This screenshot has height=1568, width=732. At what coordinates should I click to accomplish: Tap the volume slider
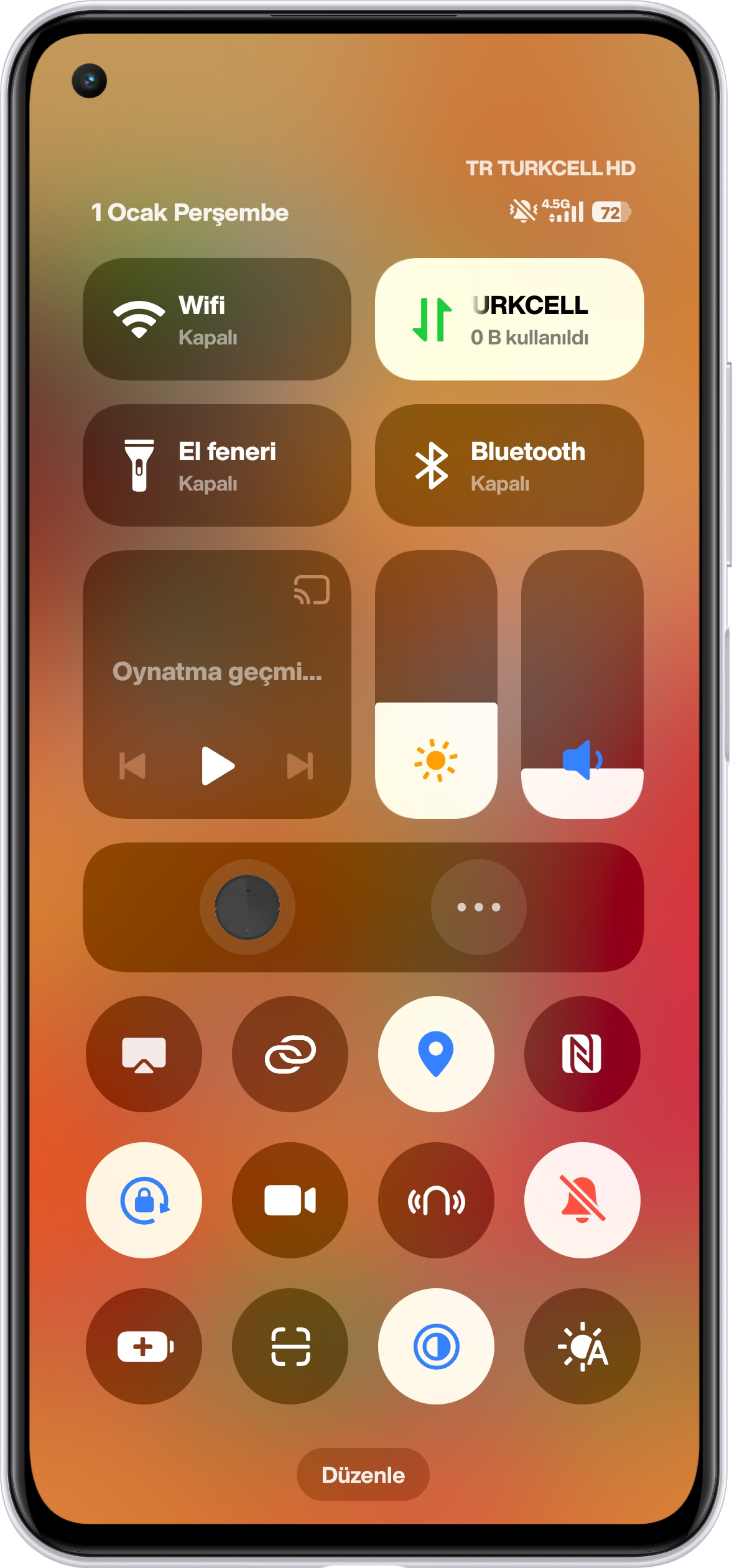(582, 684)
